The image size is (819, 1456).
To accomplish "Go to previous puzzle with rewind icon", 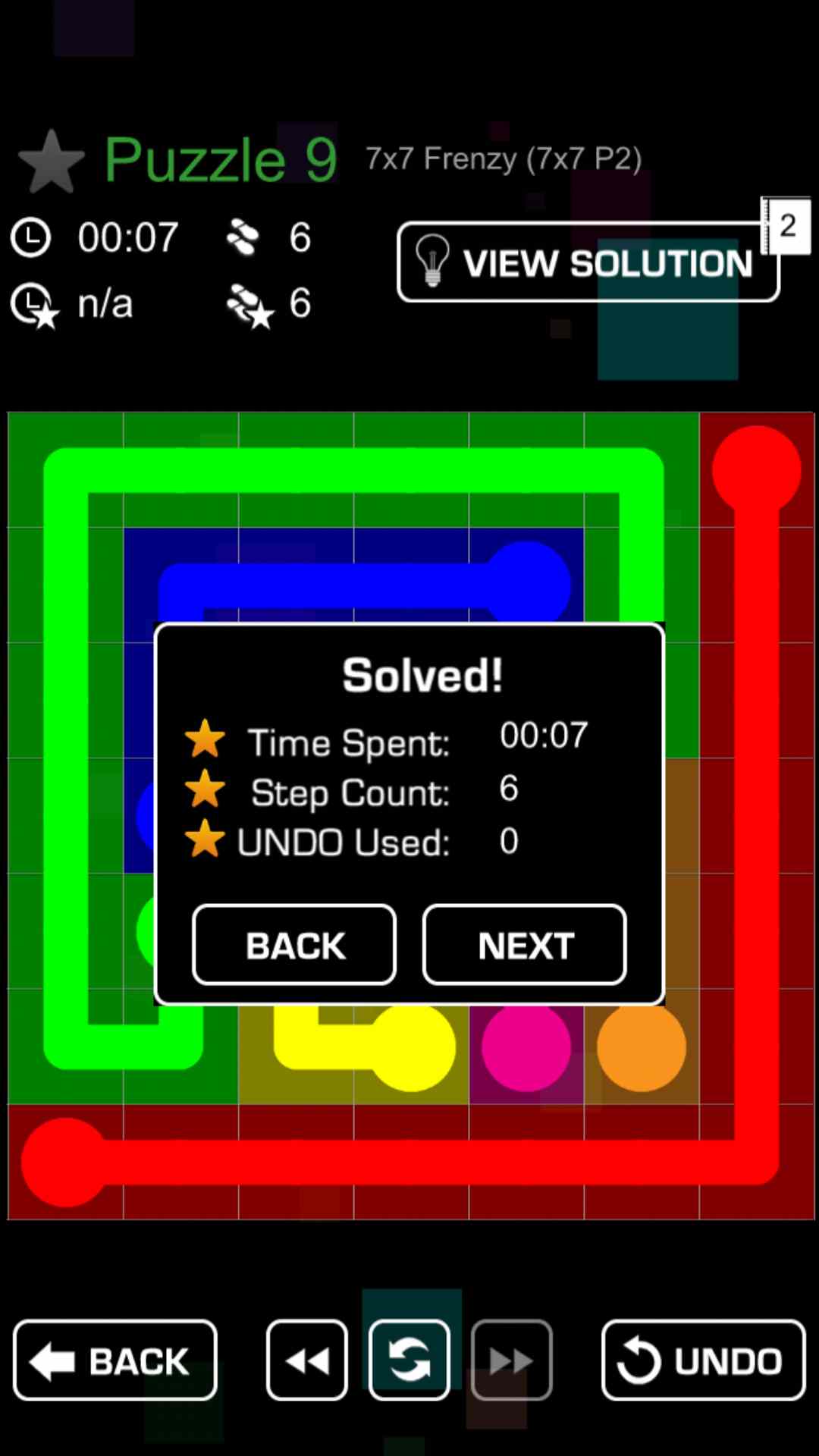I will (307, 1360).
